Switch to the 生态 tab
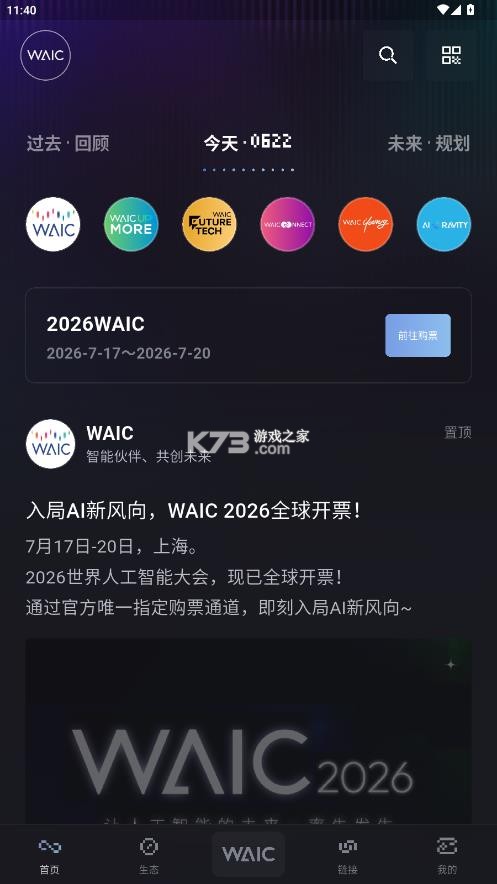The height and width of the screenshot is (884, 497). pyautogui.click(x=149, y=856)
